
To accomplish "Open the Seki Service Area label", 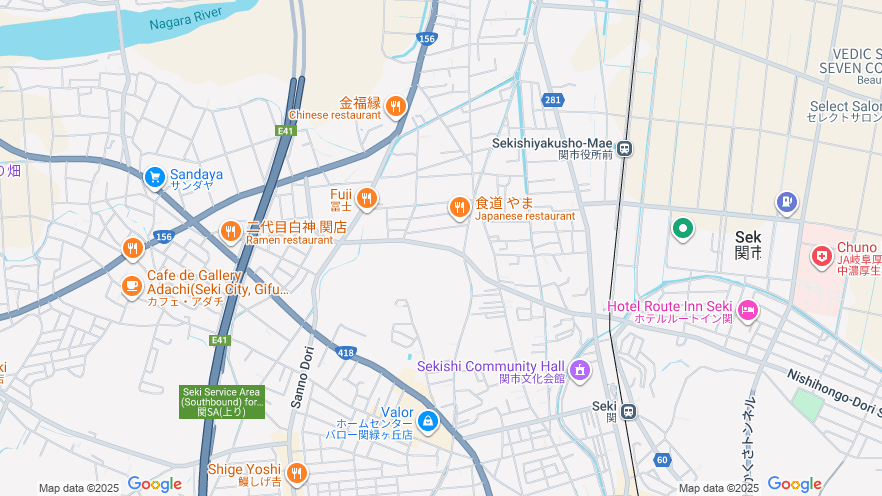I will [222, 401].
